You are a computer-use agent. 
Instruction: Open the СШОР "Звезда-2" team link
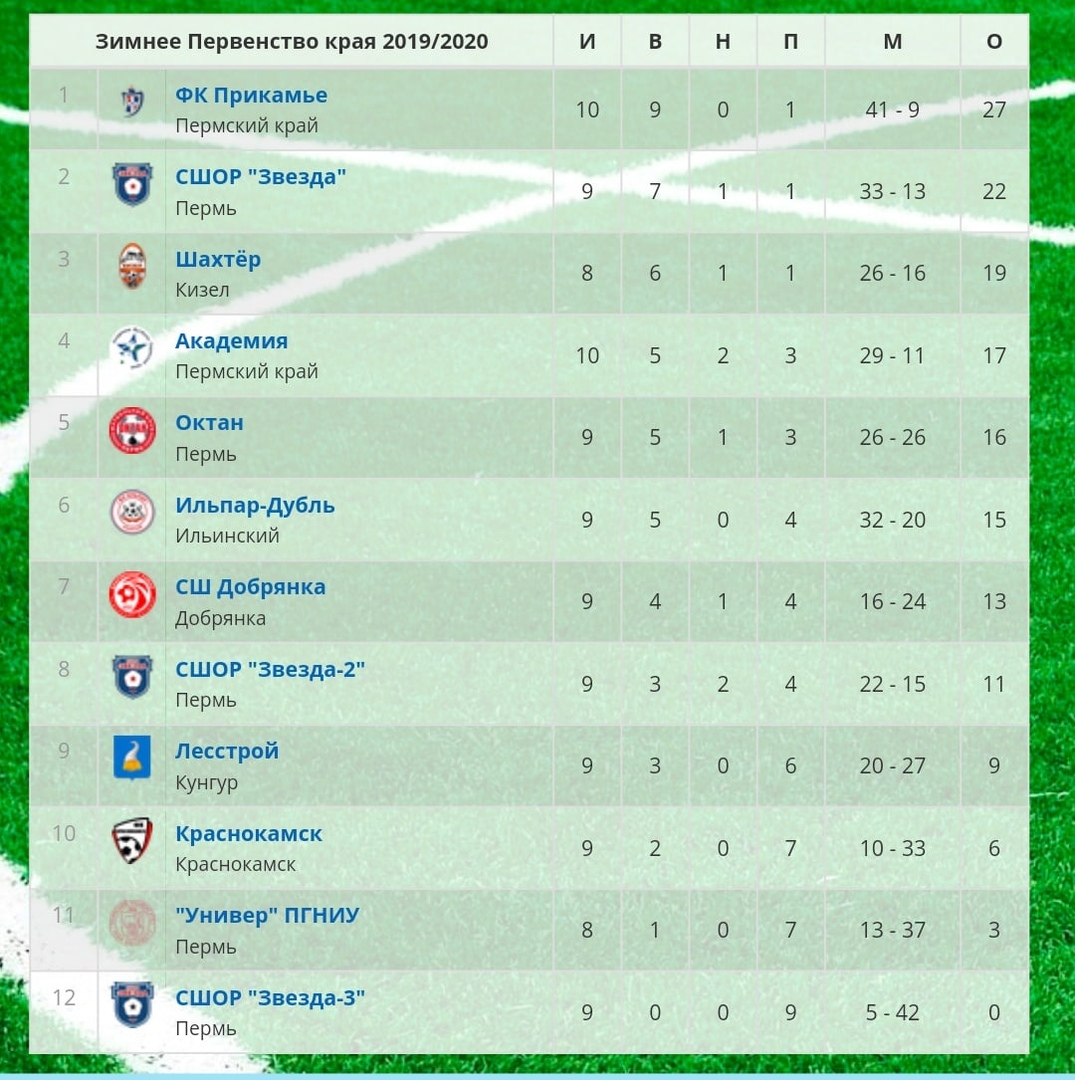click(270, 669)
